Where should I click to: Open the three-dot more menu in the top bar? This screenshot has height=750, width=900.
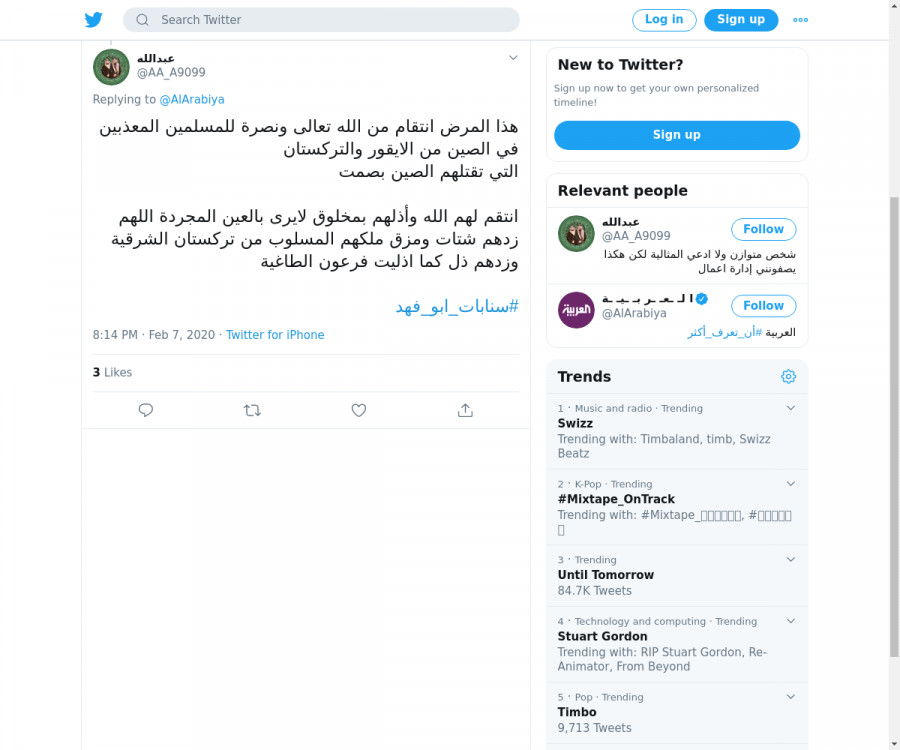point(800,20)
